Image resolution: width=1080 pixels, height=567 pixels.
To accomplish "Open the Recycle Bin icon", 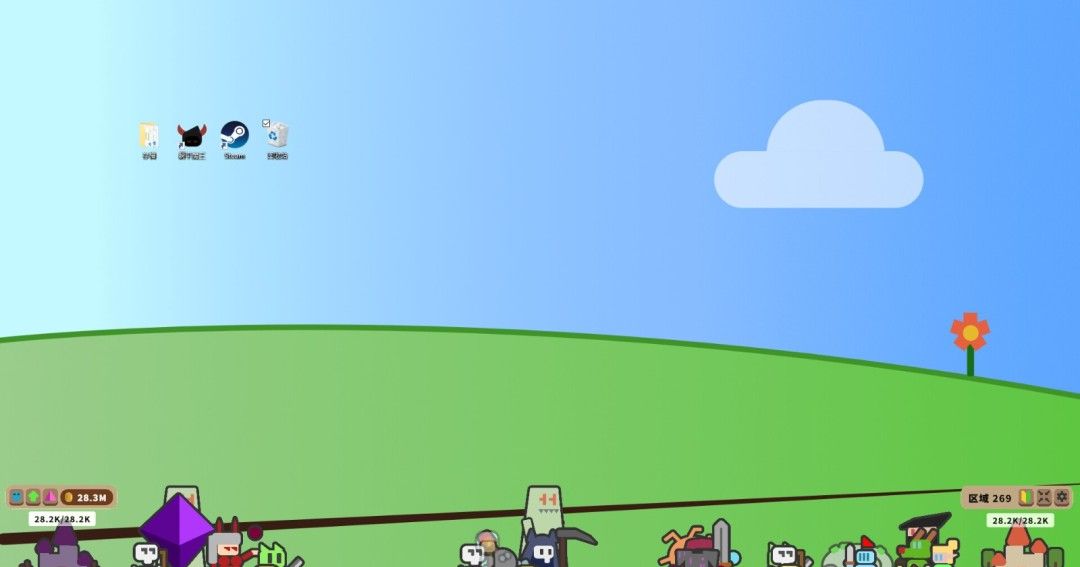I will [277, 136].
